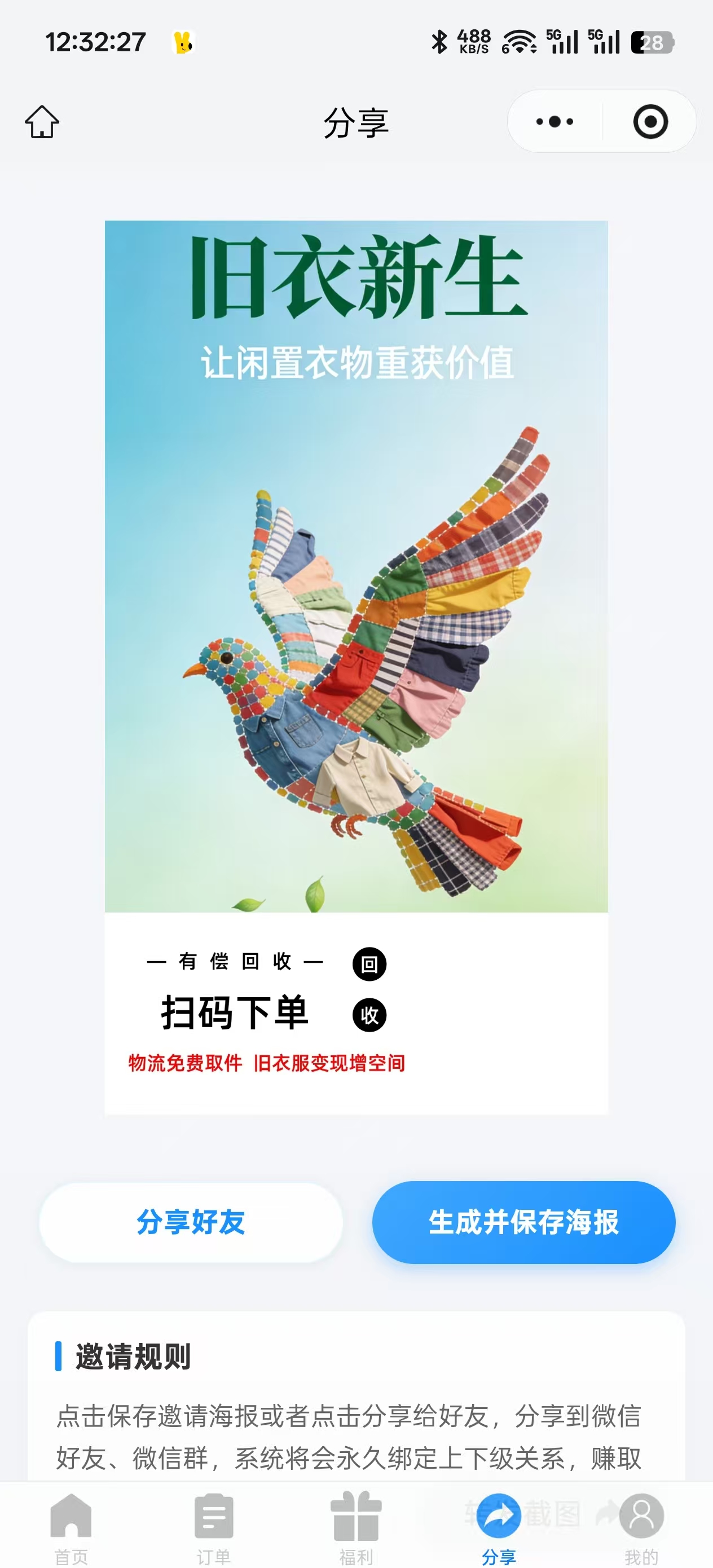This screenshot has width=713, height=1568.
Task: Tap the circular close target button top right
Action: click(652, 121)
